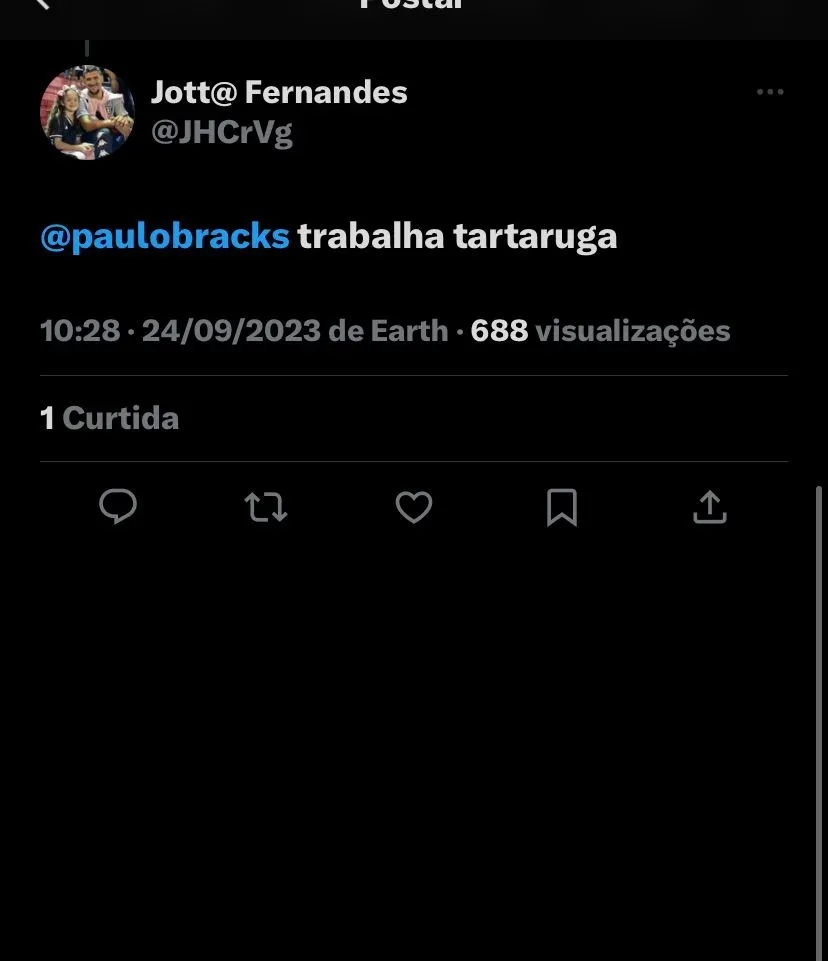This screenshot has height=961, width=828.
Task: Go back using the top arrow
Action: [42, 4]
